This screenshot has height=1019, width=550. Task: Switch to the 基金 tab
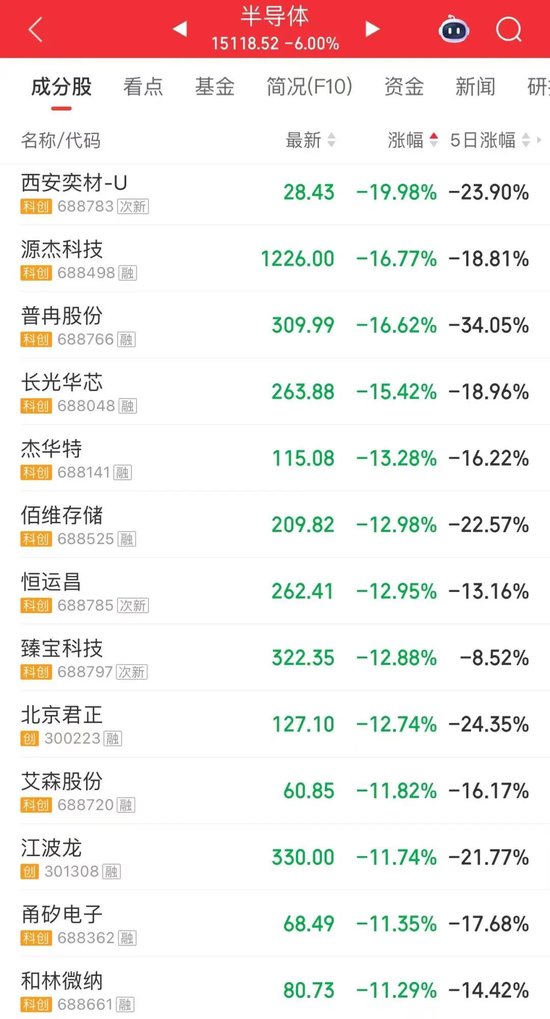point(215,86)
